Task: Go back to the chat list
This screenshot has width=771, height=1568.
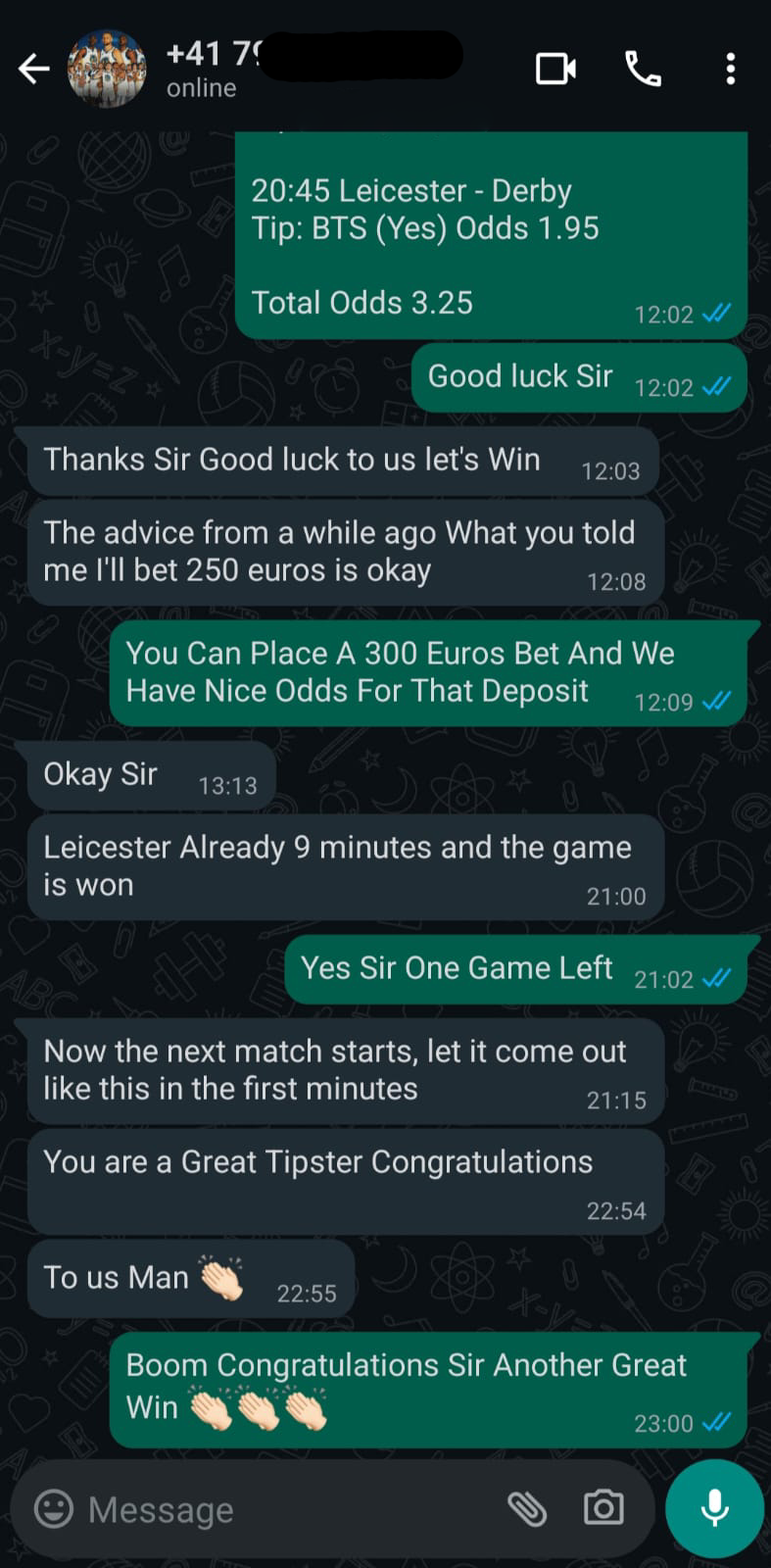Action: coord(33,69)
